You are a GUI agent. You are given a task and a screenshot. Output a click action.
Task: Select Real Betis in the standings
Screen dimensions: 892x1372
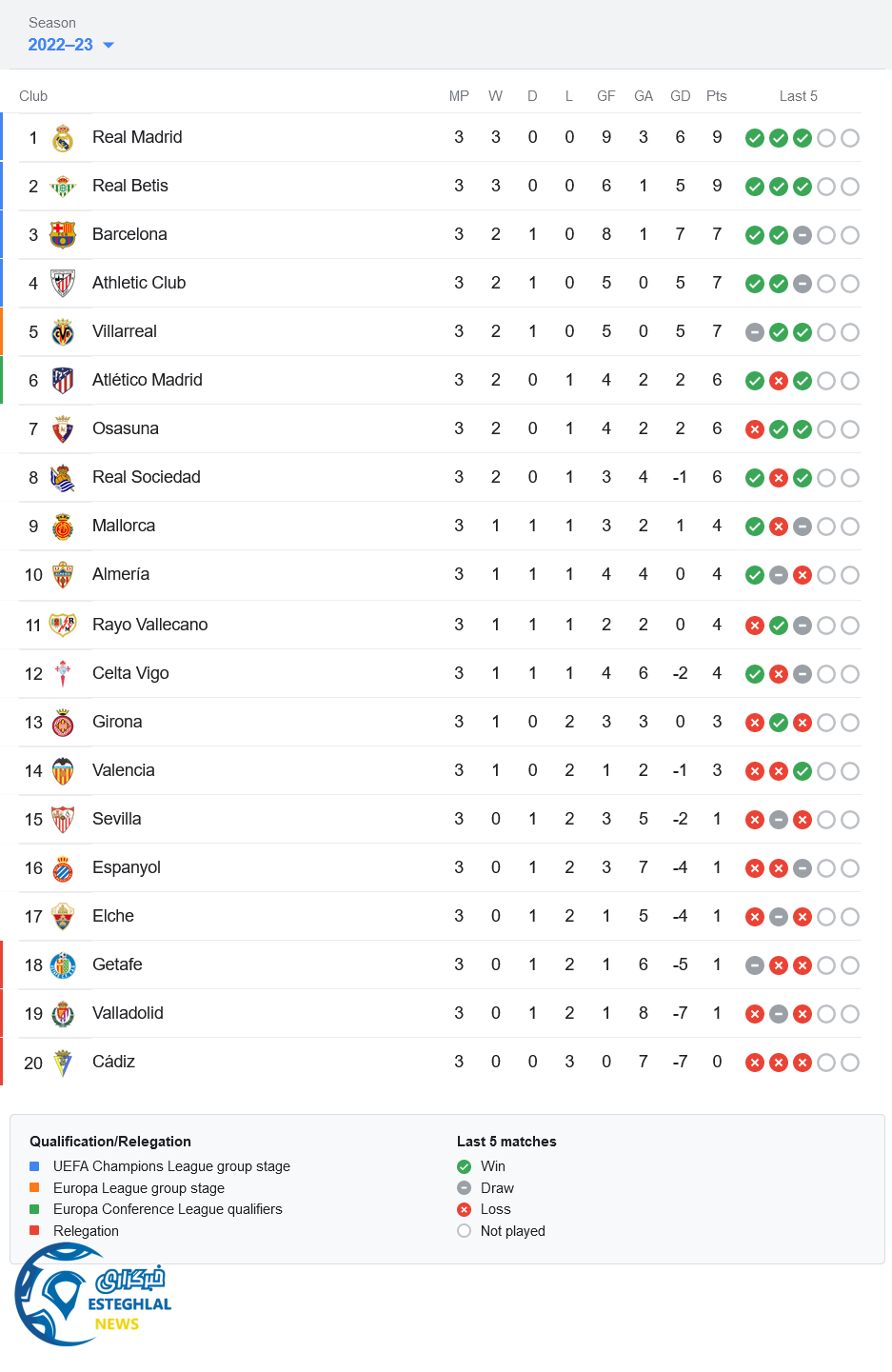[130, 186]
